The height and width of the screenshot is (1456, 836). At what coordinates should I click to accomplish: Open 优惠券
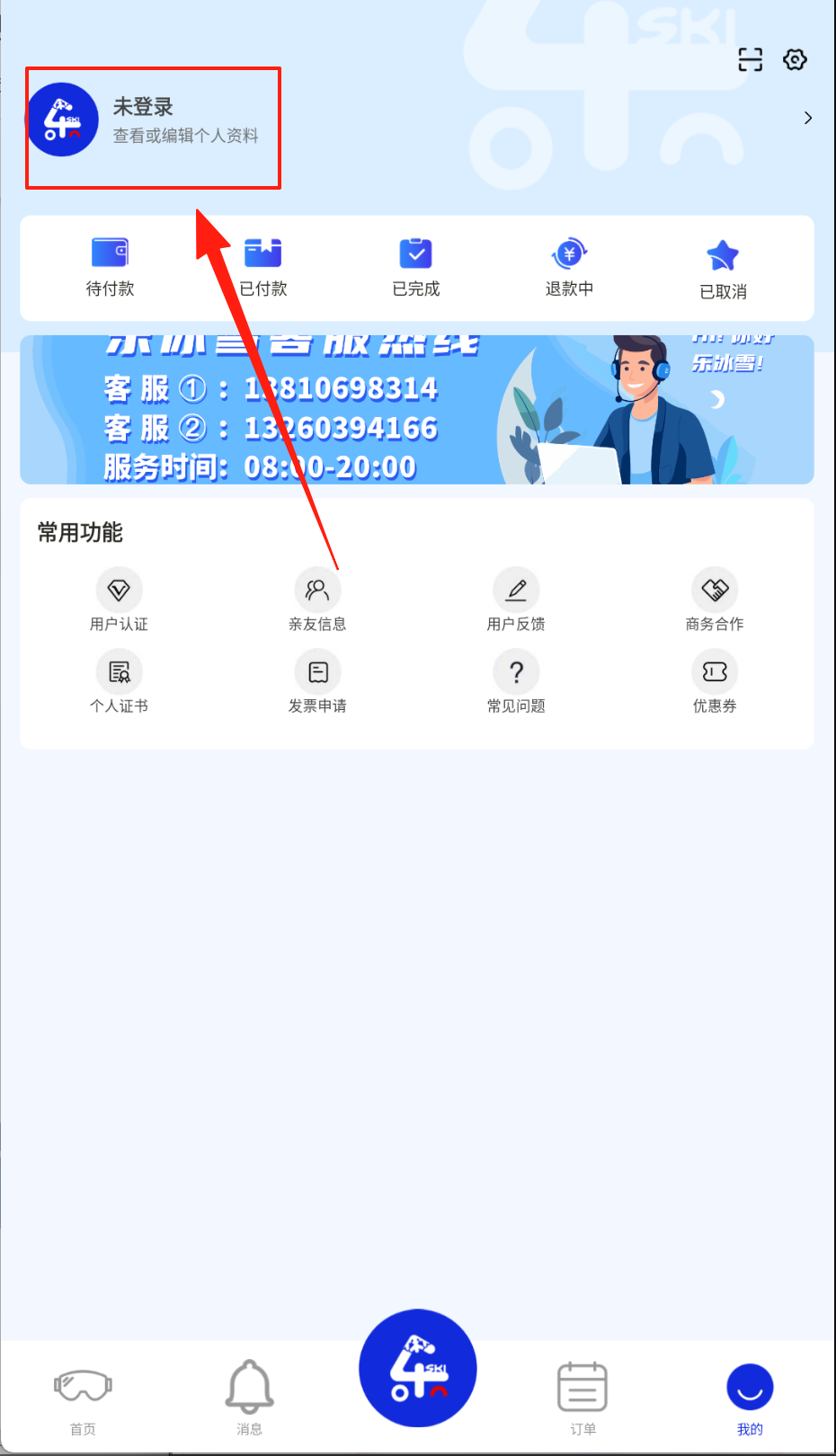(x=715, y=682)
